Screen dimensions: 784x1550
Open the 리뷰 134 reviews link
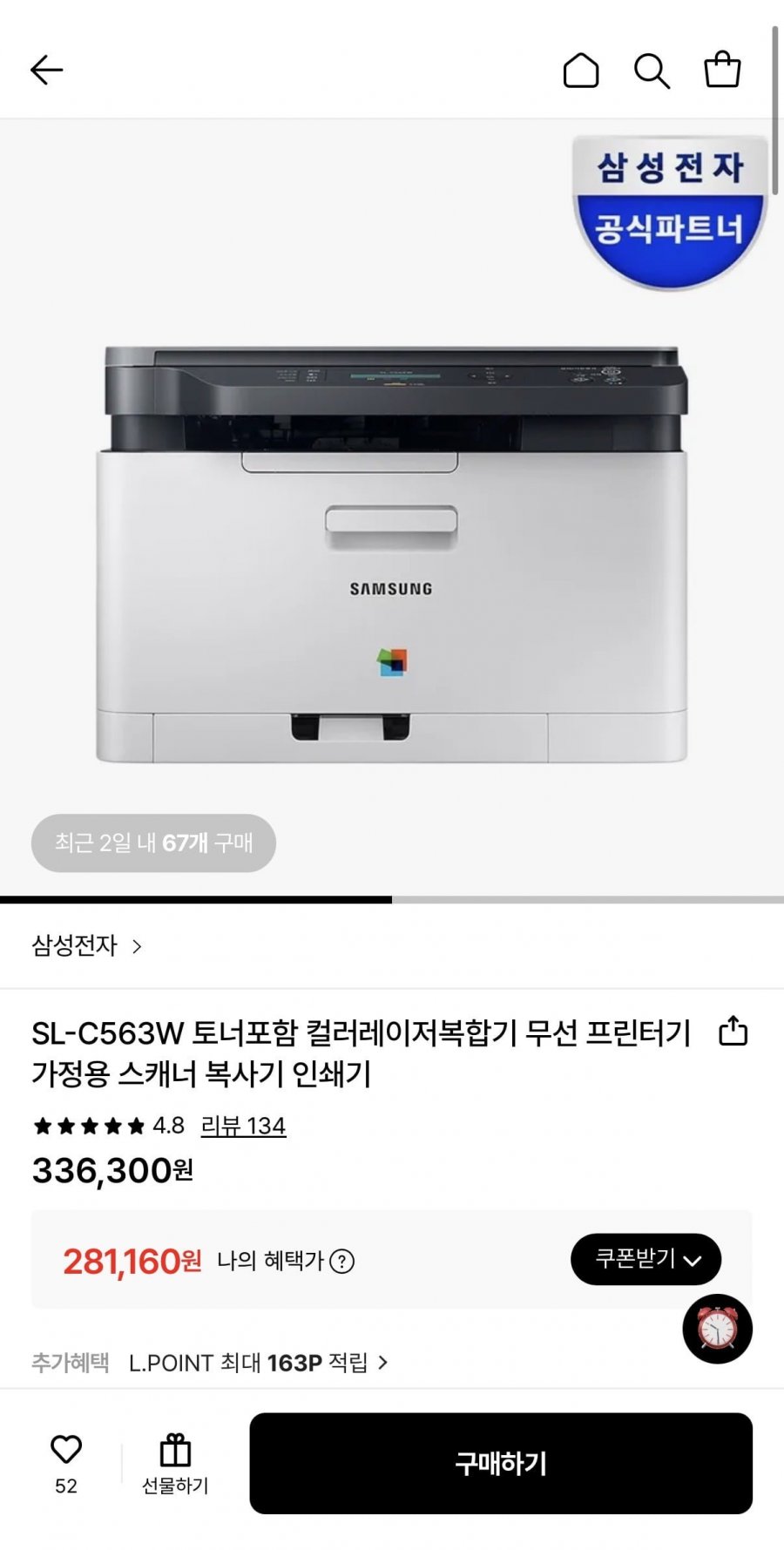point(243,1126)
